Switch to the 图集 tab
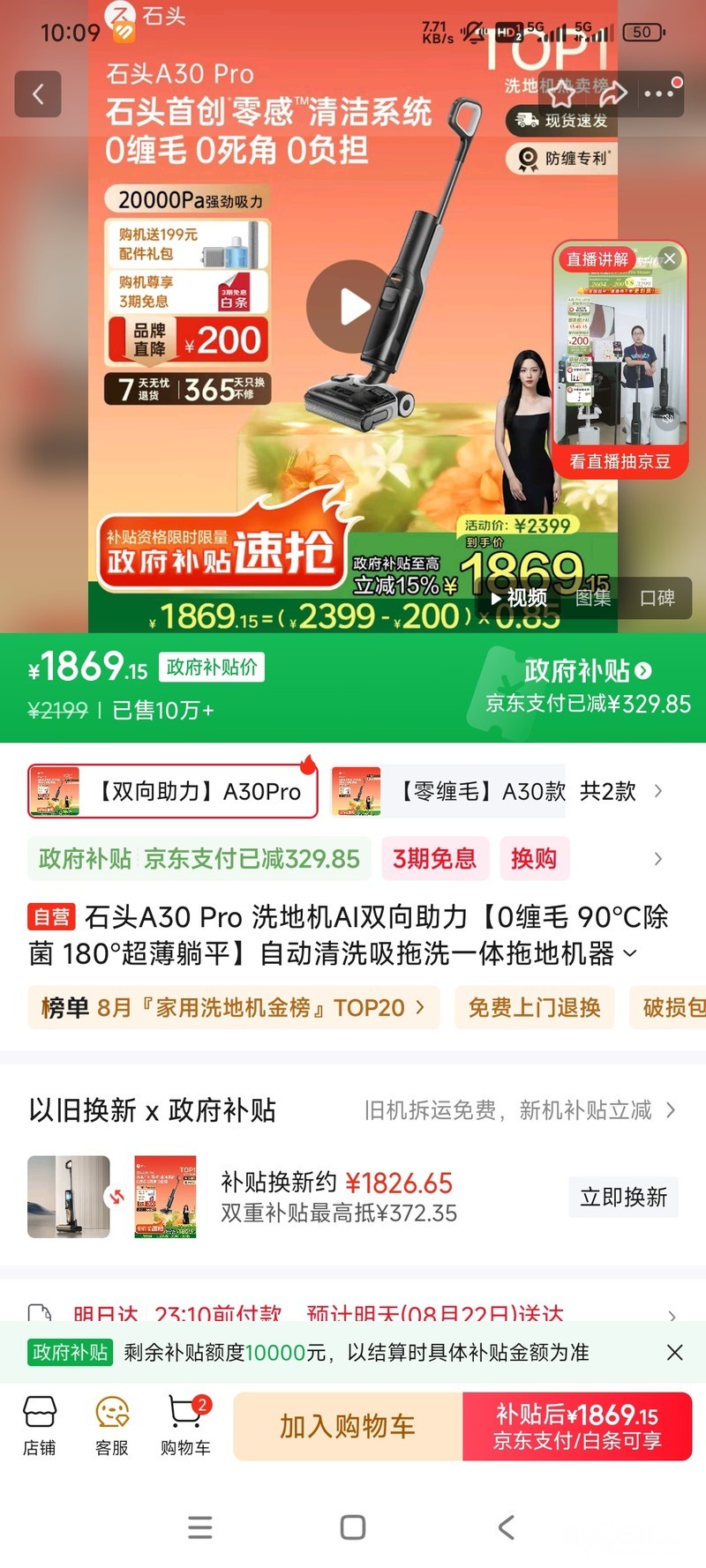706x1568 pixels. [592, 598]
